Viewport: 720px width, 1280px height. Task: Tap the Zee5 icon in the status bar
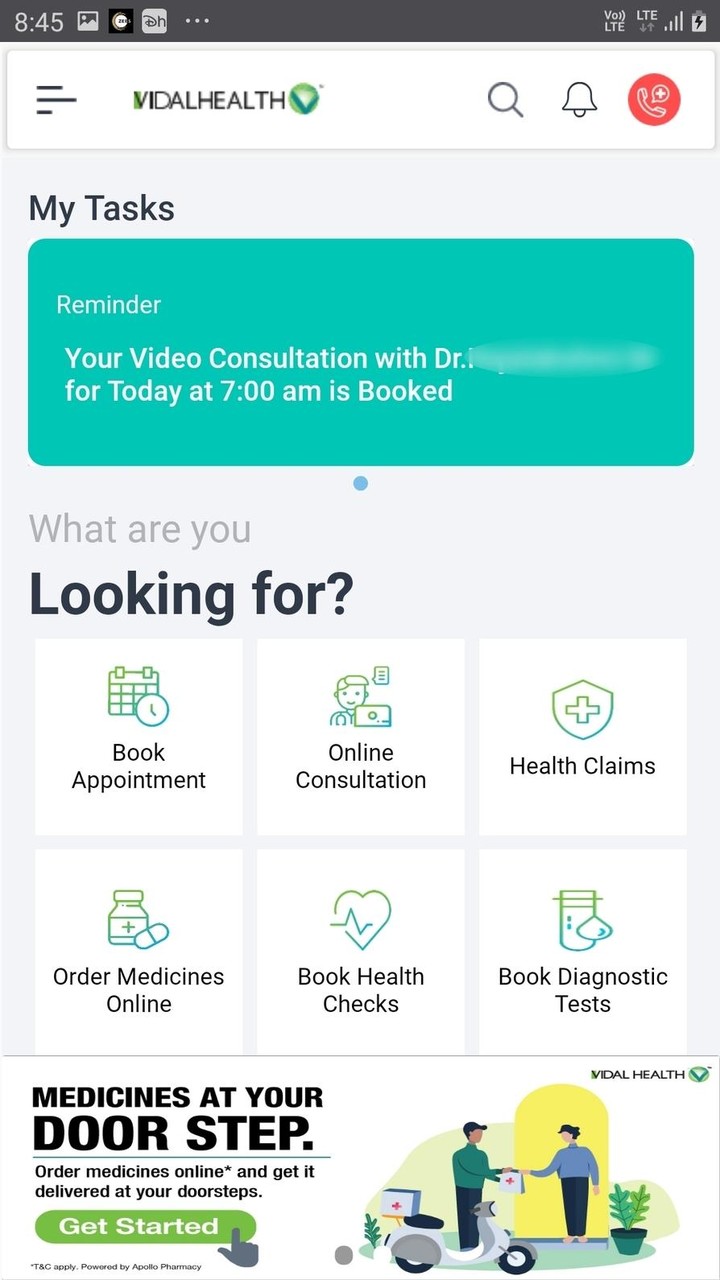122,20
